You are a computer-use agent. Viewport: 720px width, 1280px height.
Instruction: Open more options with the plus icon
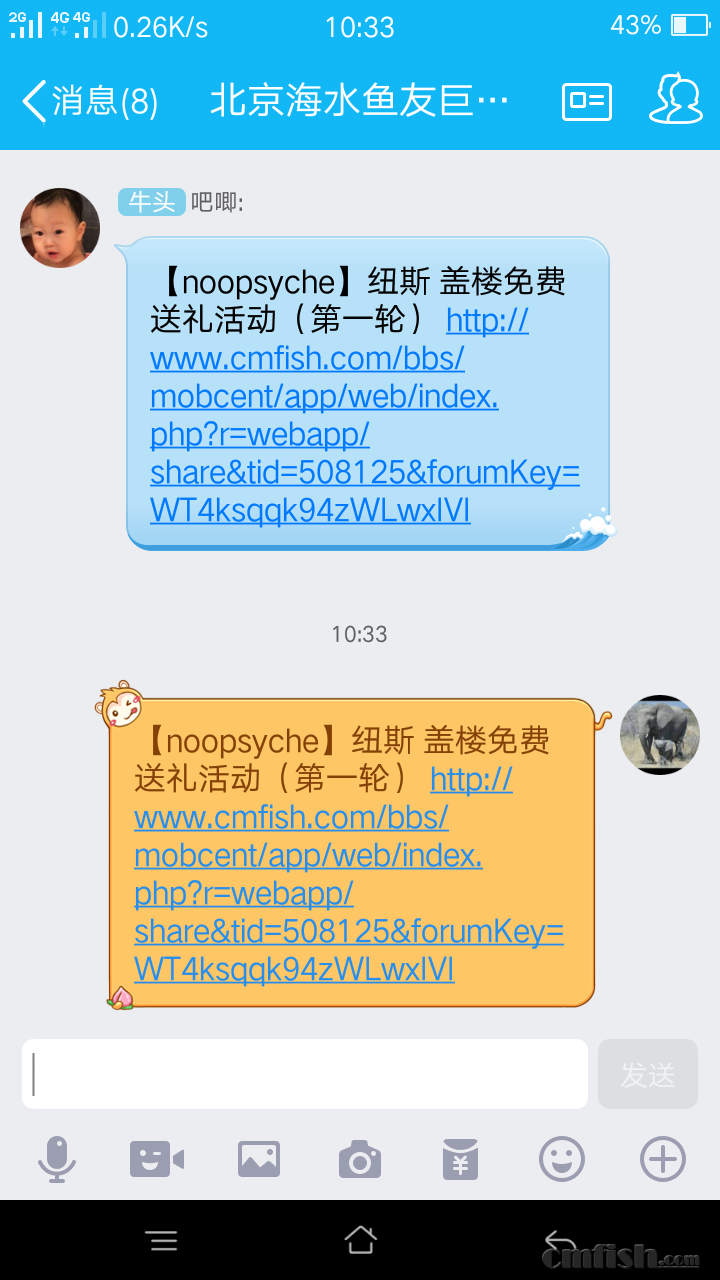tap(663, 1160)
